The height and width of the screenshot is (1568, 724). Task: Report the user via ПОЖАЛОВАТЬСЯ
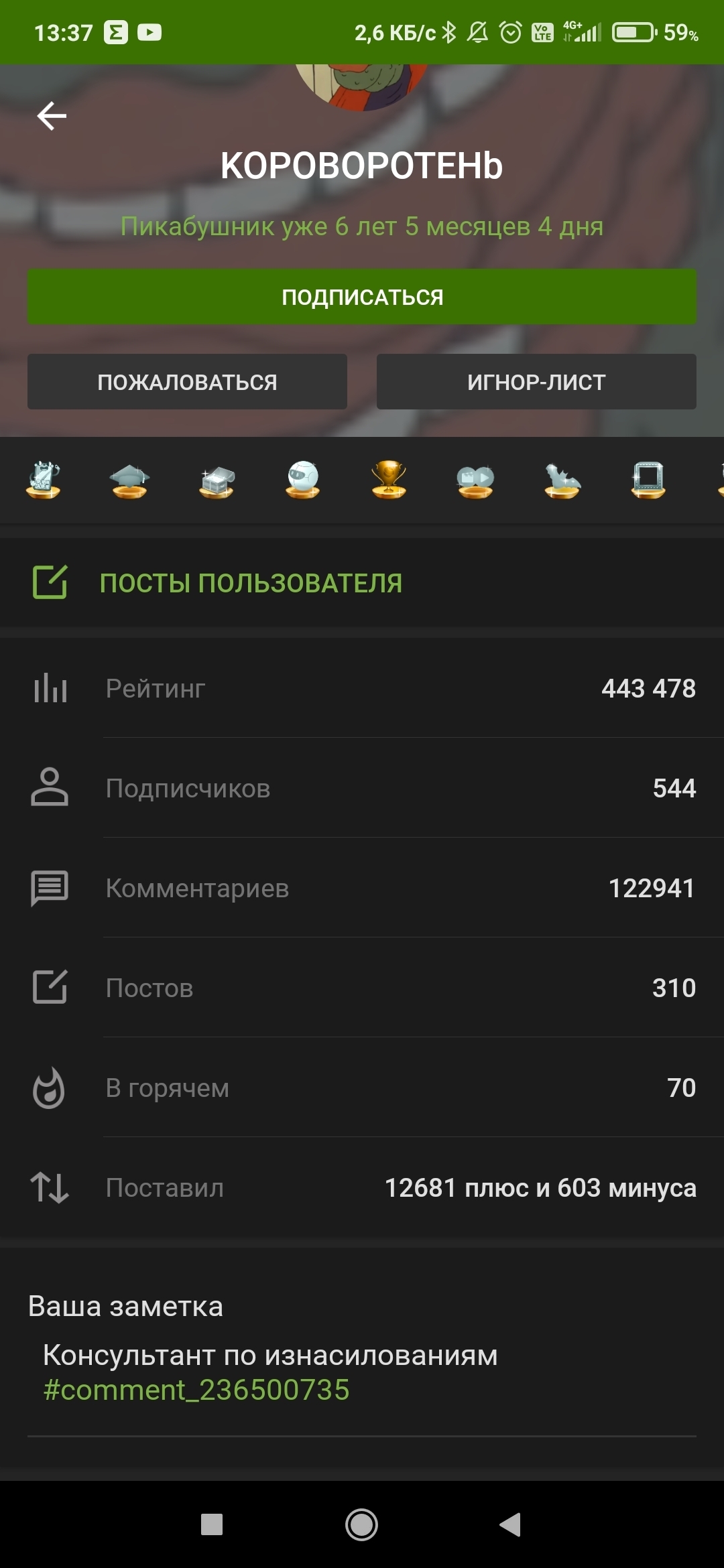click(x=187, y=382)
